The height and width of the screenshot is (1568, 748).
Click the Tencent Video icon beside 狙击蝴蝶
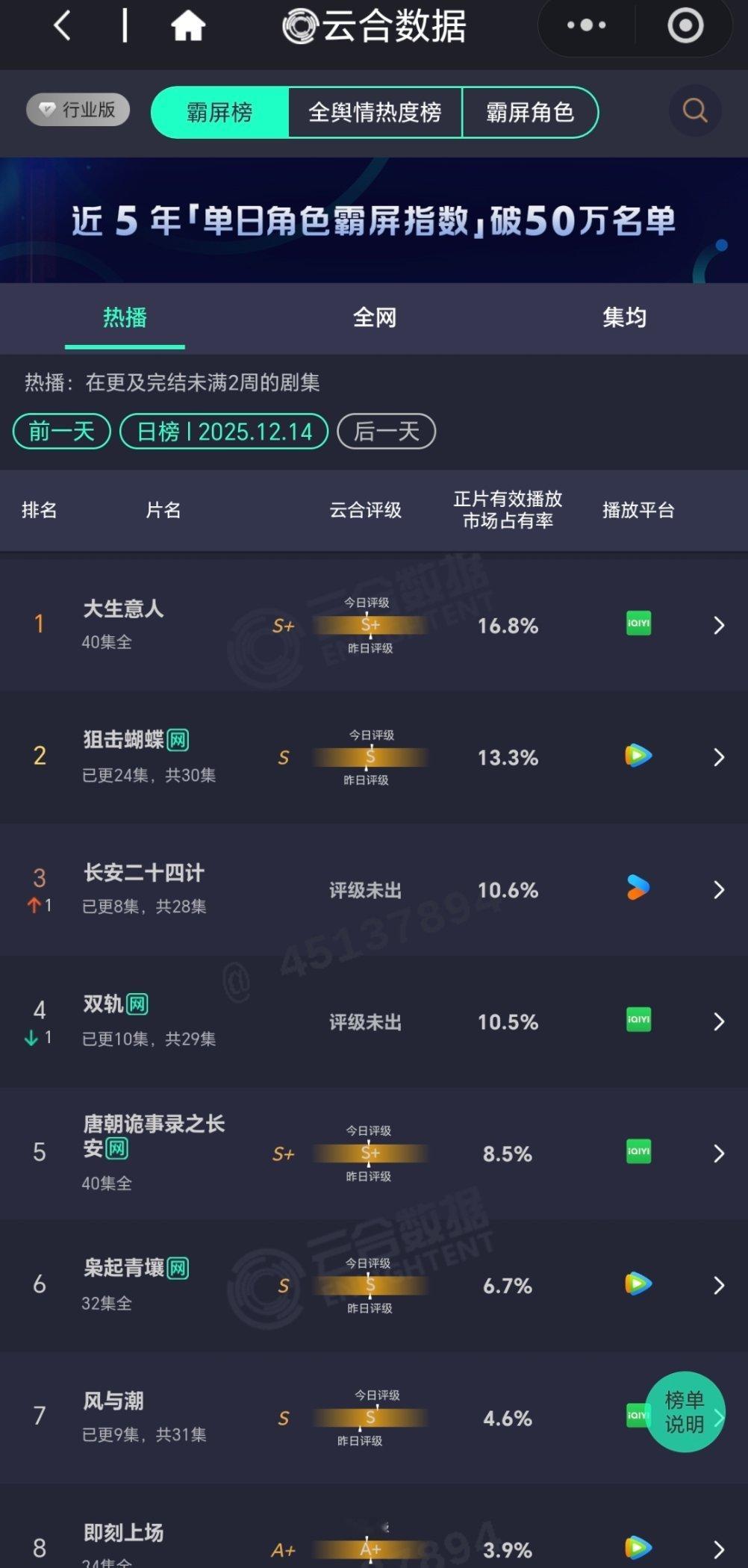[x=638, y=756]
